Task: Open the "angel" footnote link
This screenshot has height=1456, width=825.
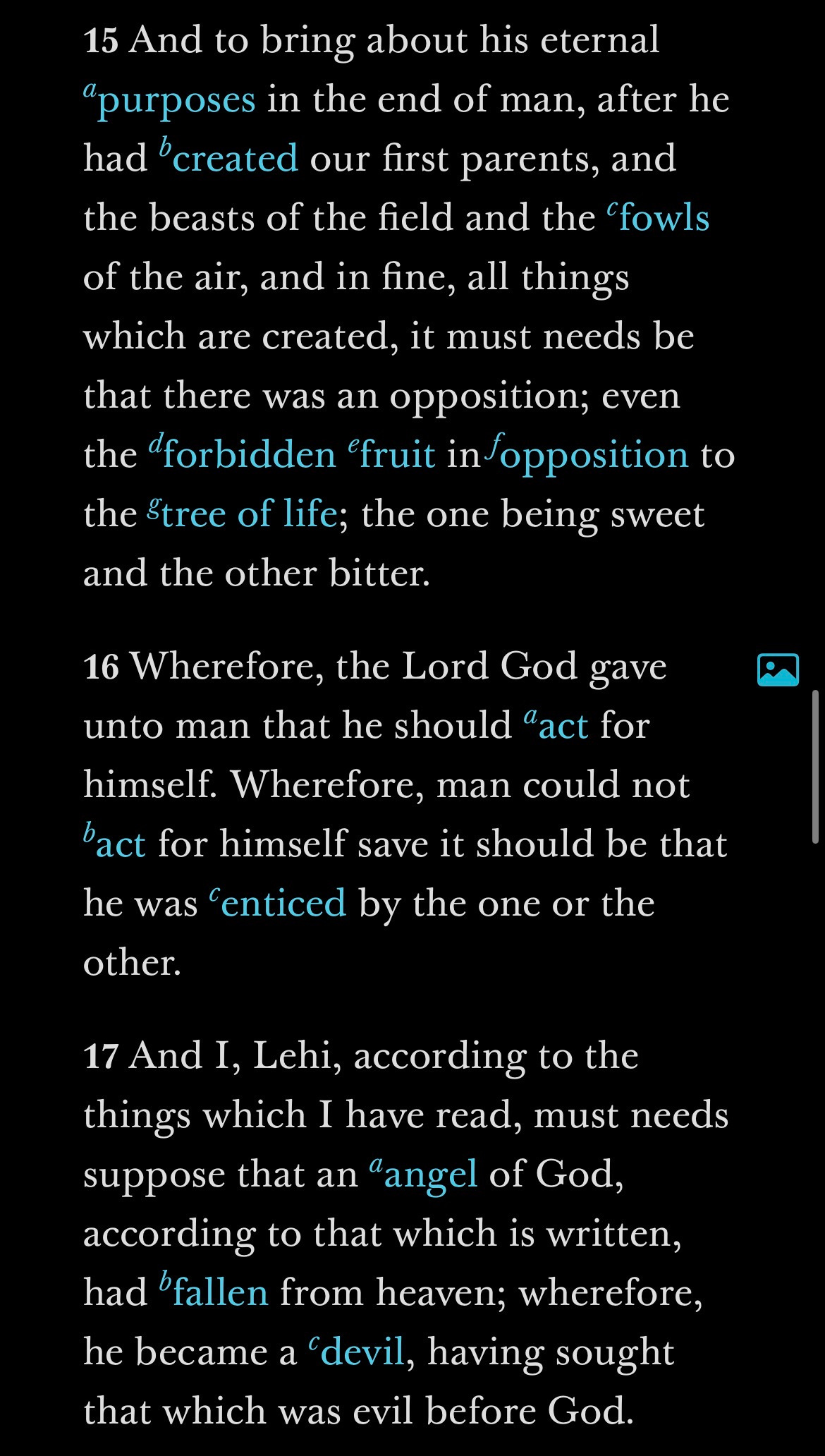Action: (x=430, y=1175)
